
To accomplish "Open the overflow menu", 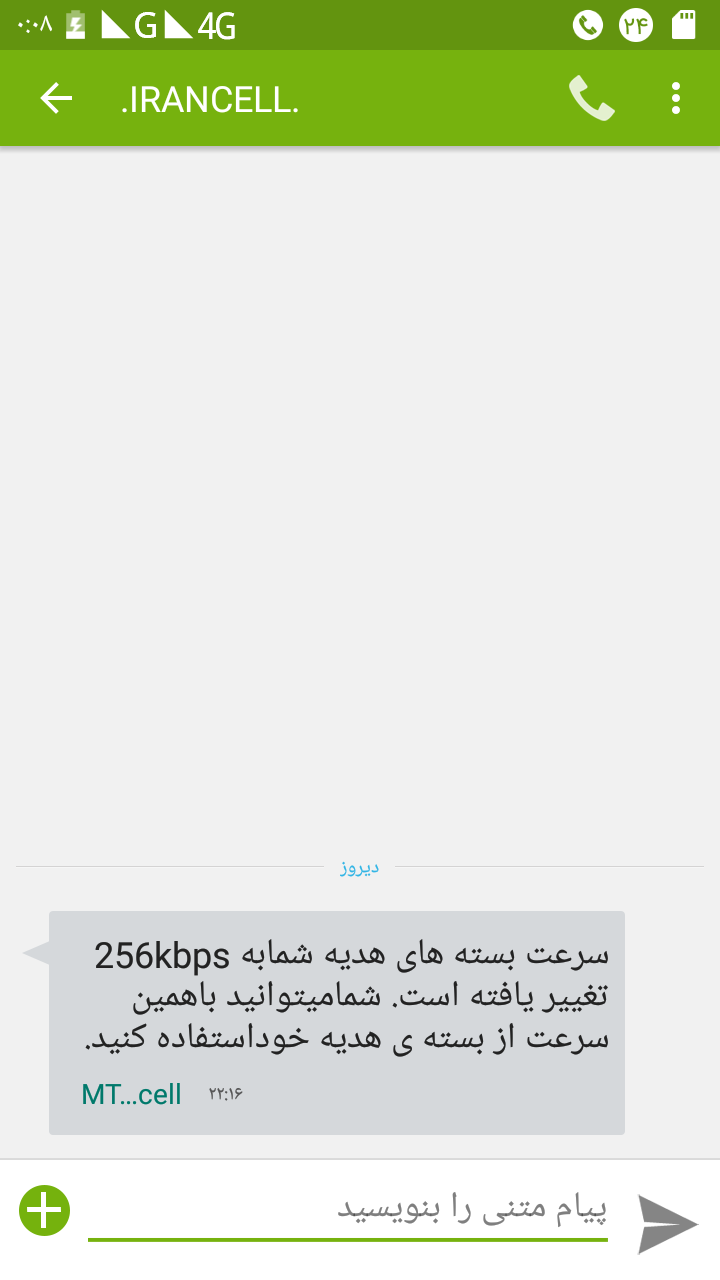I will pos(676,98).
